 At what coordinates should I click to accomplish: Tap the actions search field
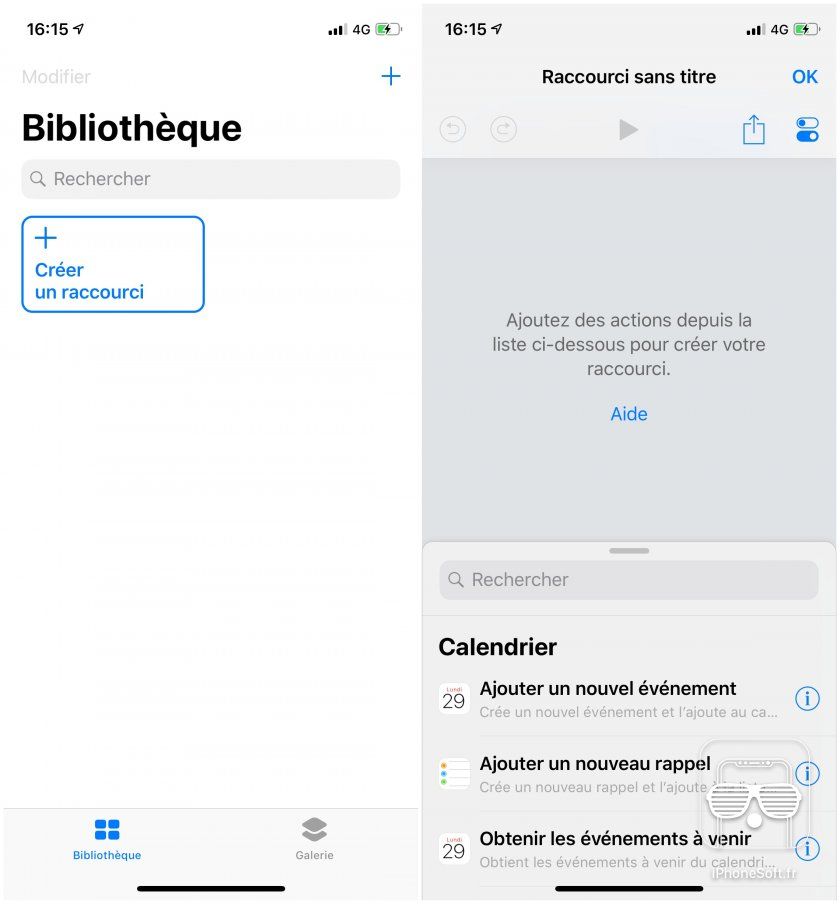click(628, 580)
